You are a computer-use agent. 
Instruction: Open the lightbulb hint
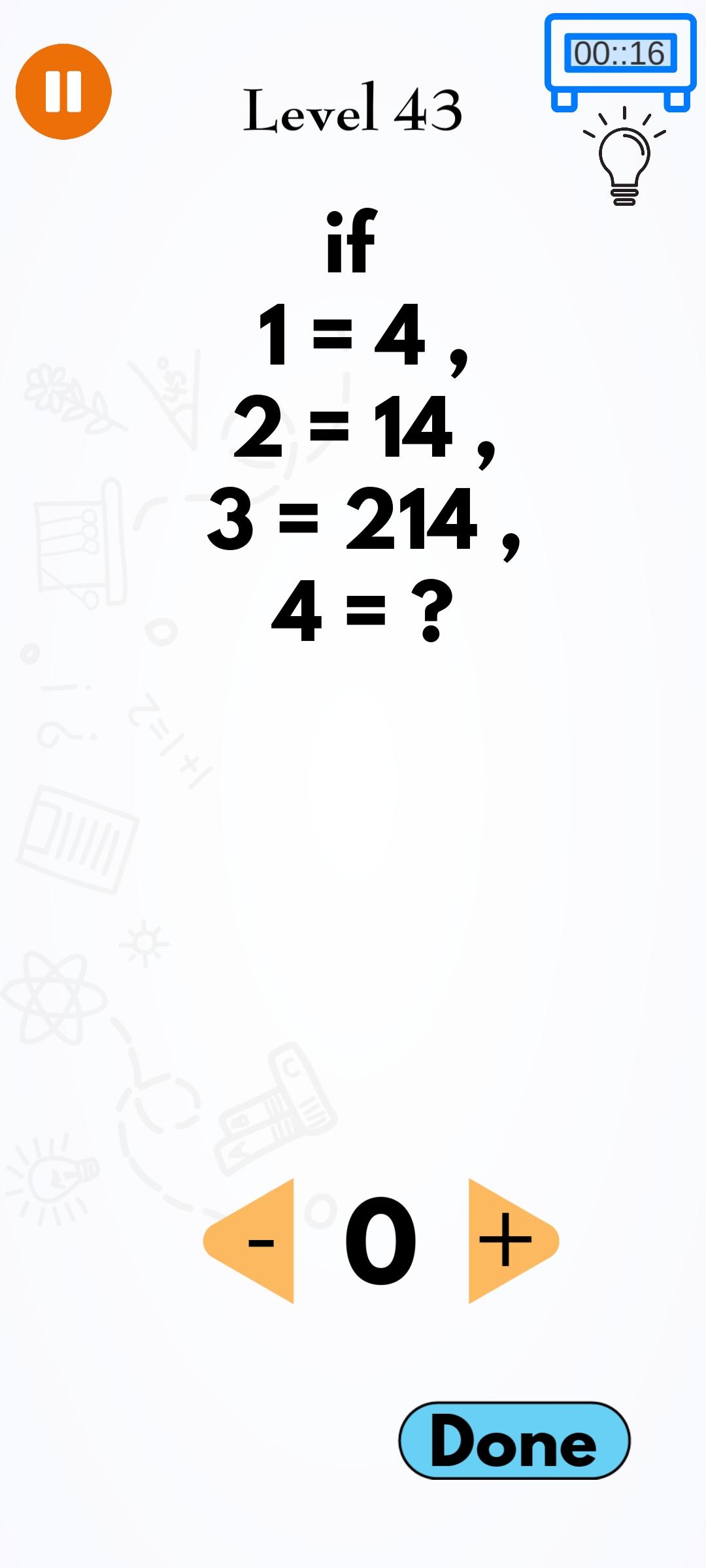[624, 157]
